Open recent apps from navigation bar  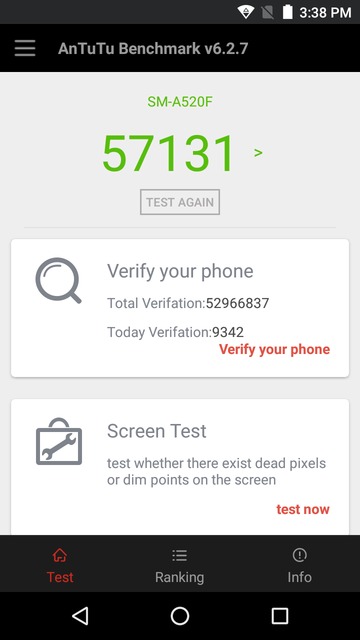280,616
